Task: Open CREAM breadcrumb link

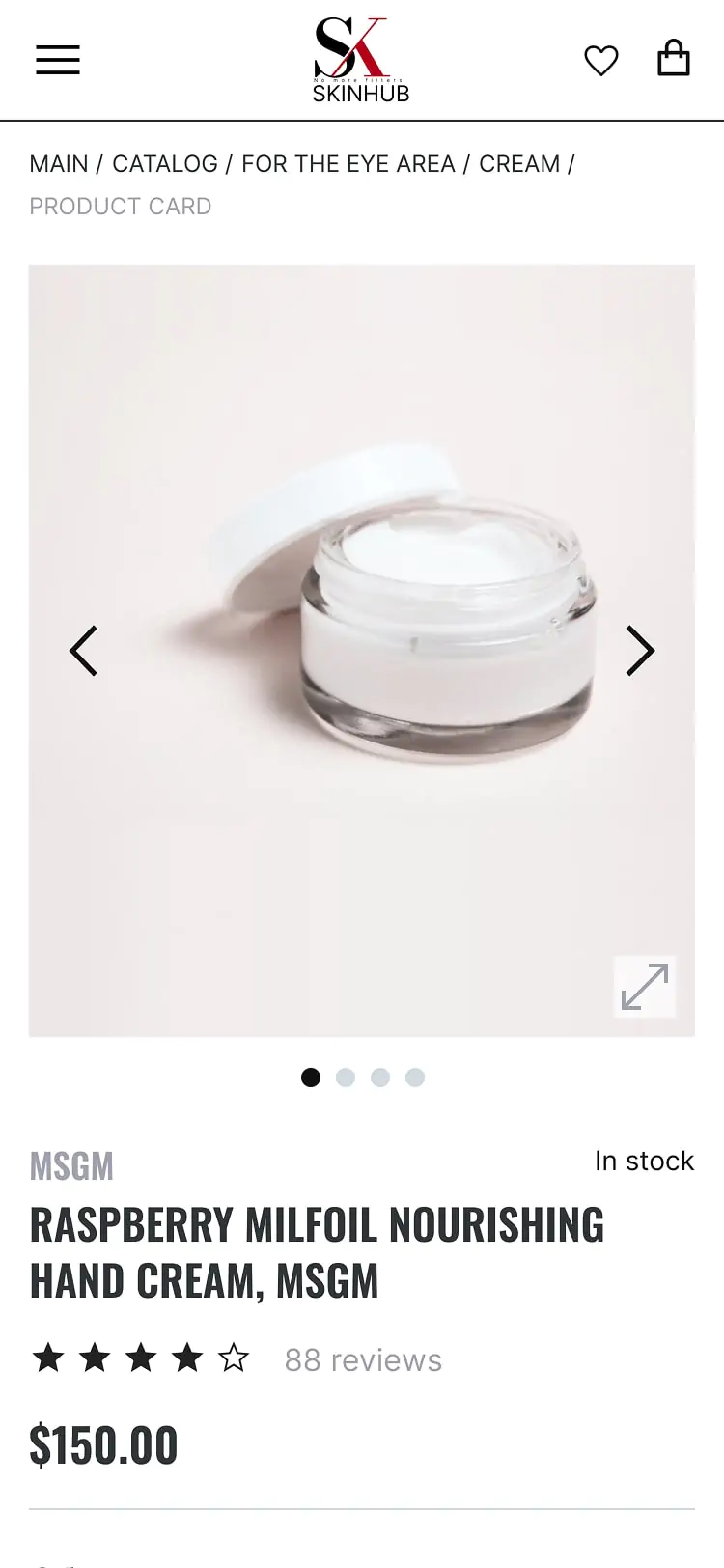Action: (519, 164)
